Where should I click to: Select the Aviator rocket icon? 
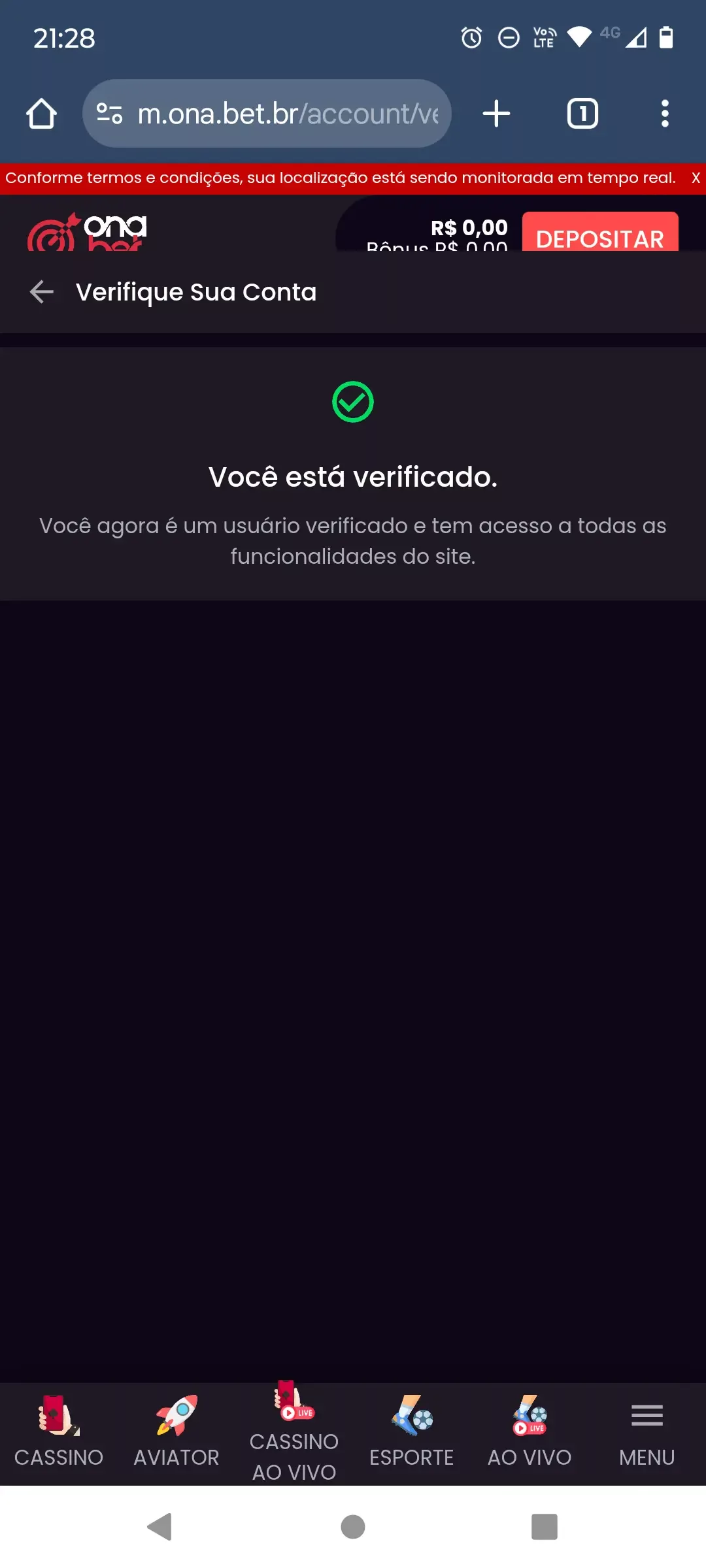[175, 1411]
